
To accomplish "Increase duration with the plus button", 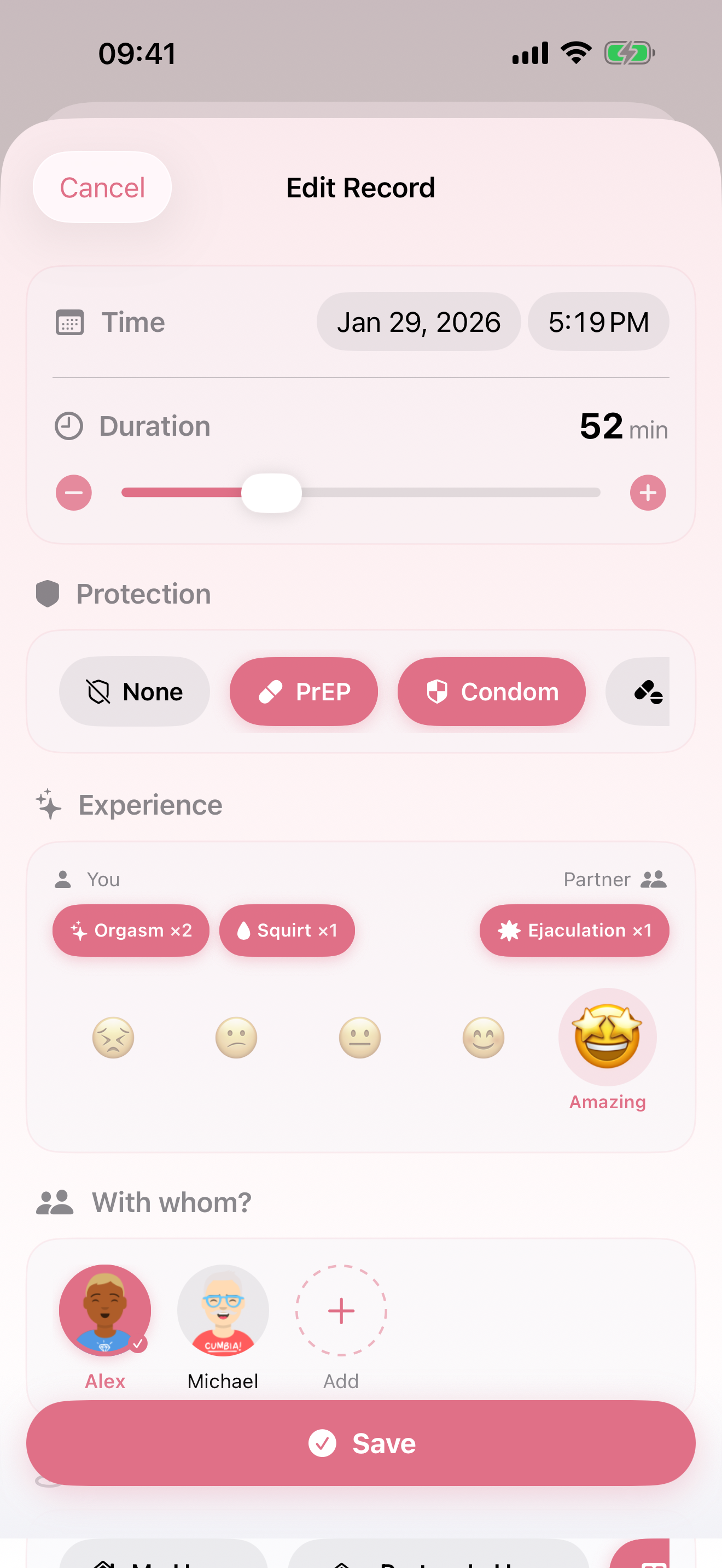I will 648,493.
